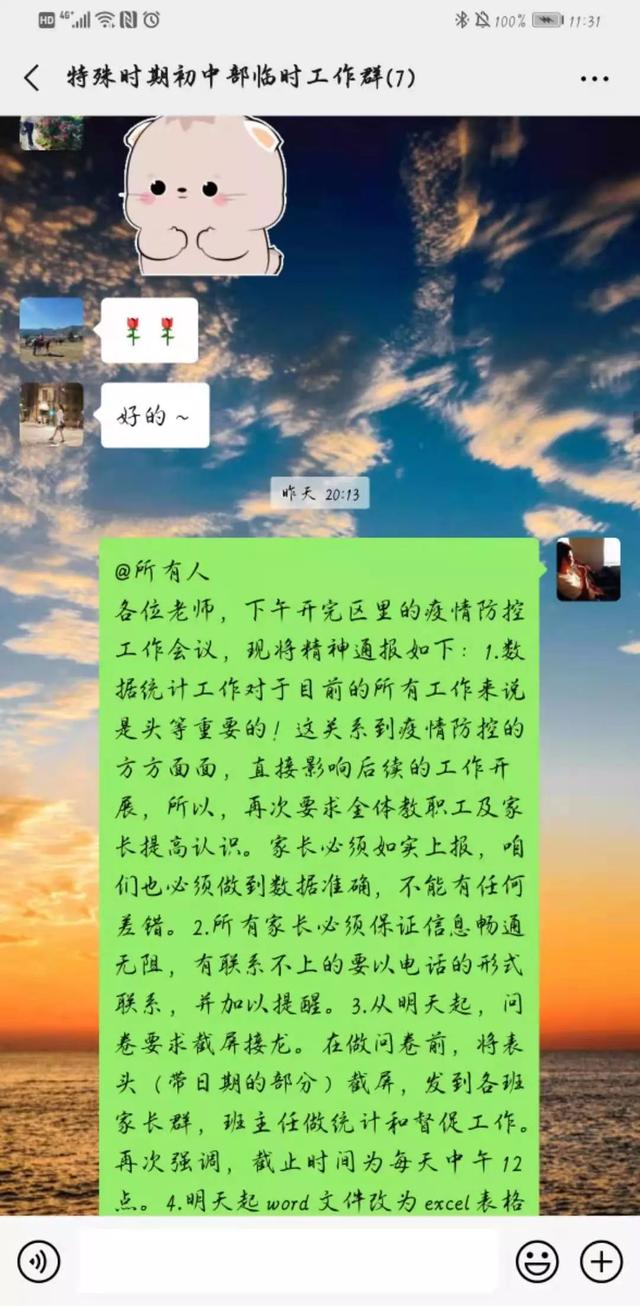
Task: Open the avatar beside the green @所有人 message
Action: (588, 569)
